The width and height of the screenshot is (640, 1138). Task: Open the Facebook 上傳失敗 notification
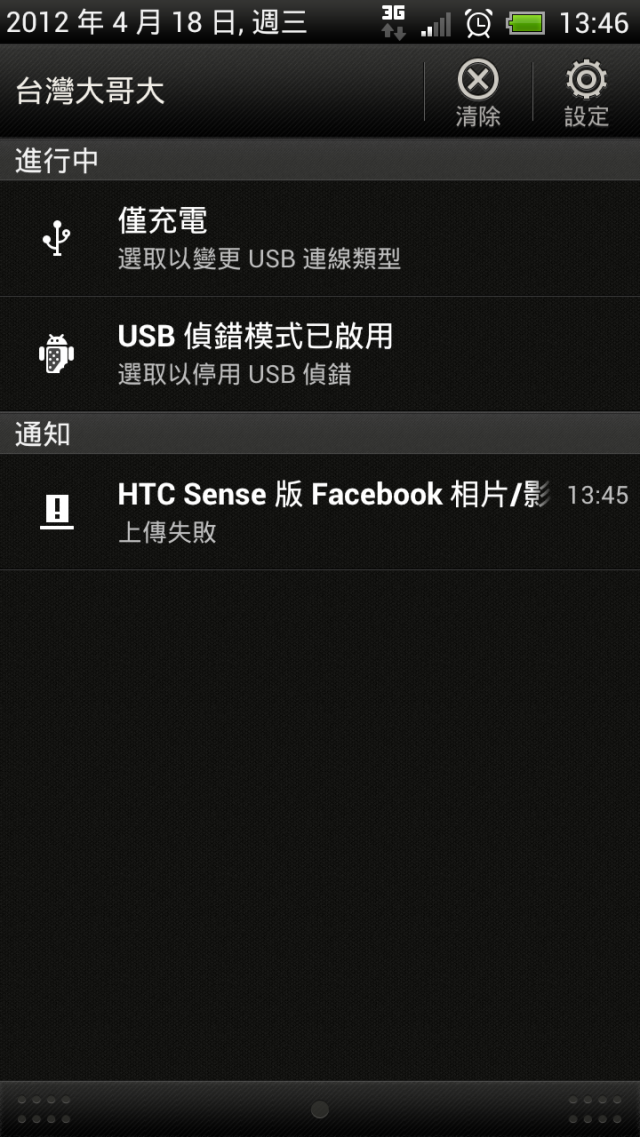click(320, 512)
